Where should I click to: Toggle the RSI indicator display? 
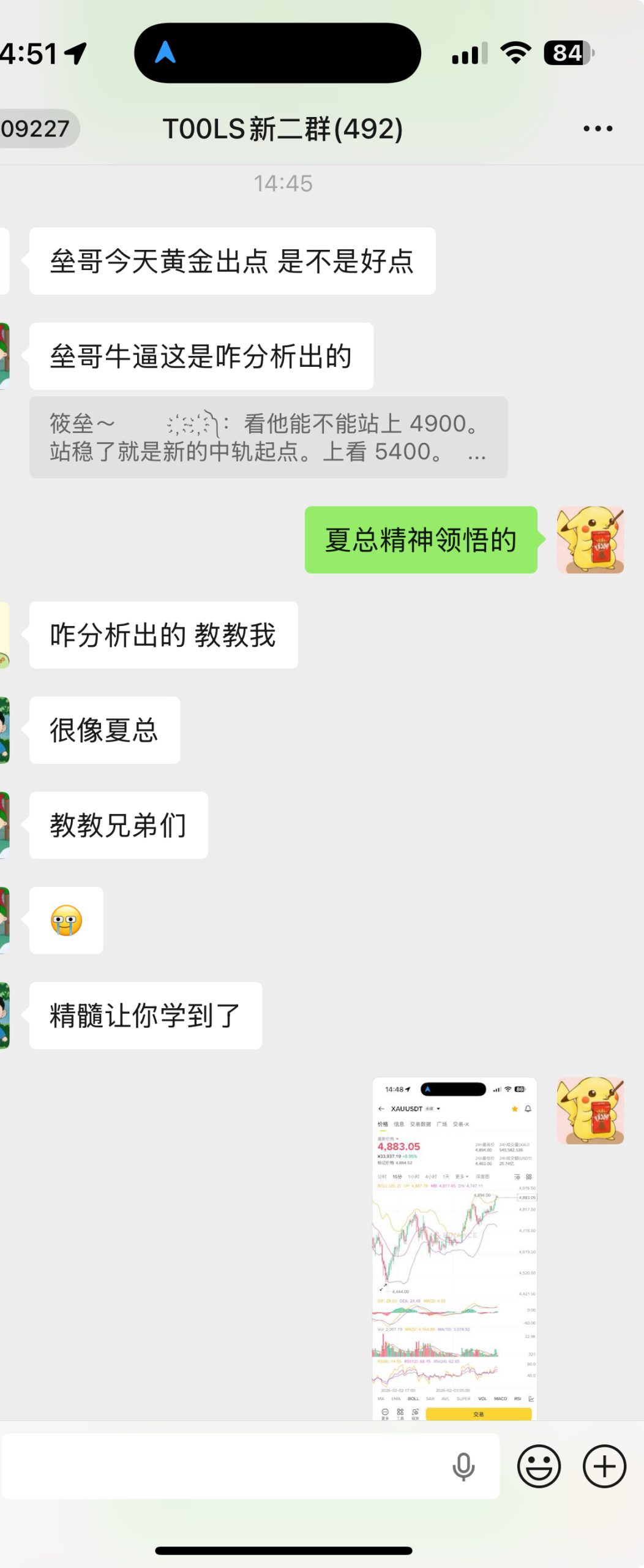(518, 1399)
